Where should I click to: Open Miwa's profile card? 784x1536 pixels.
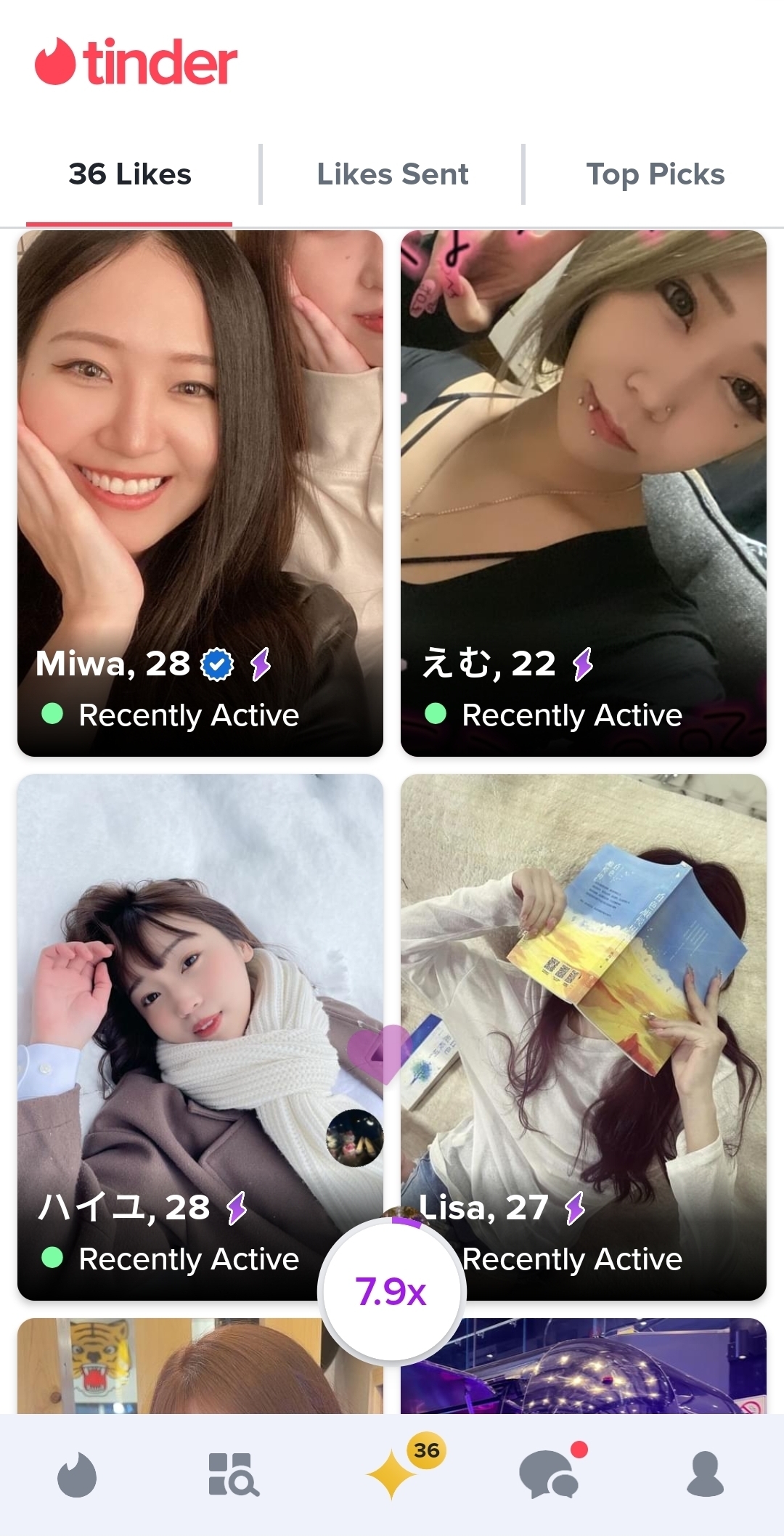tap(200, 493)
